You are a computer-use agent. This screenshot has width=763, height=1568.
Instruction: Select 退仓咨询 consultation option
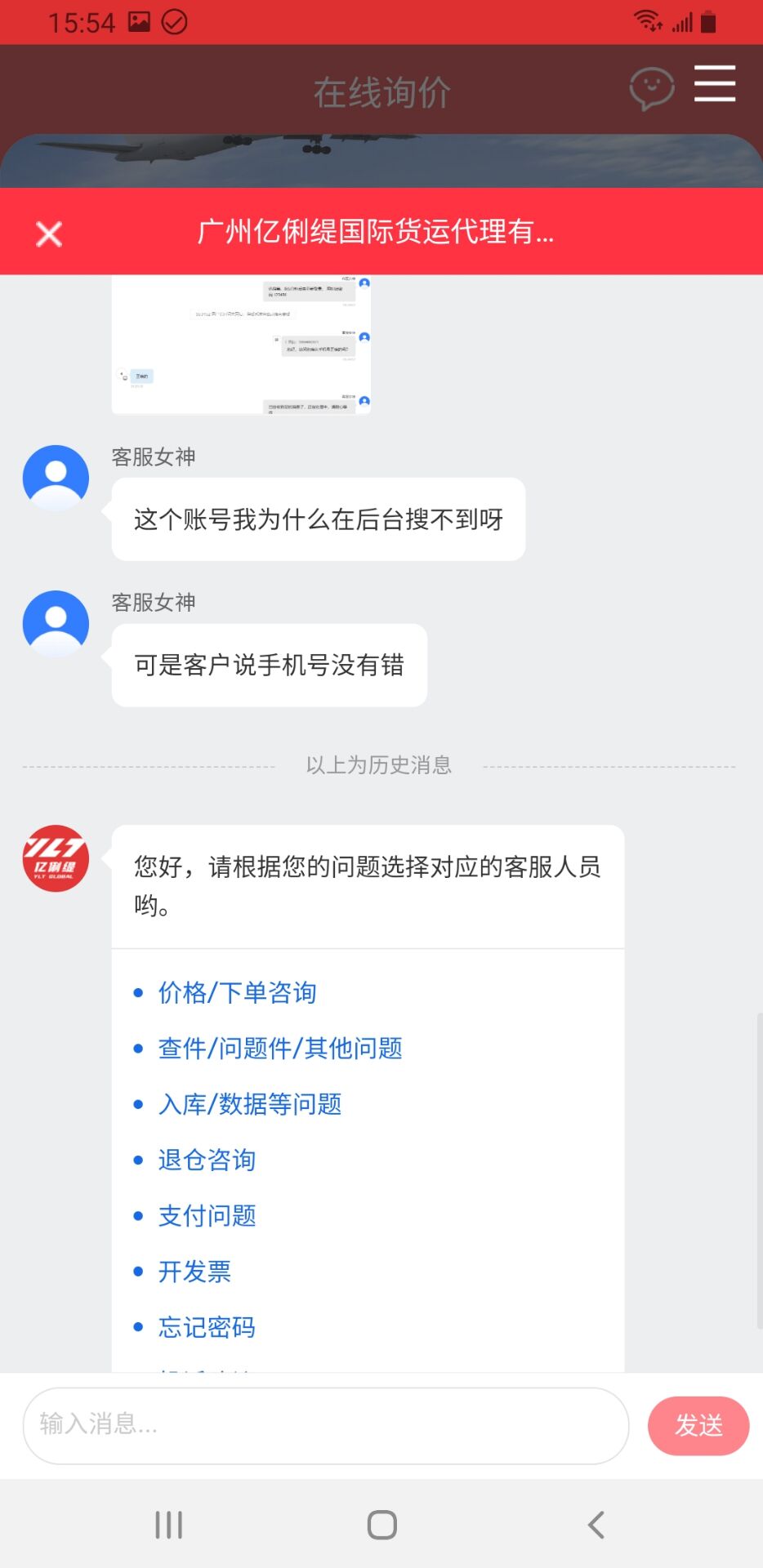tap(207, 1160)
